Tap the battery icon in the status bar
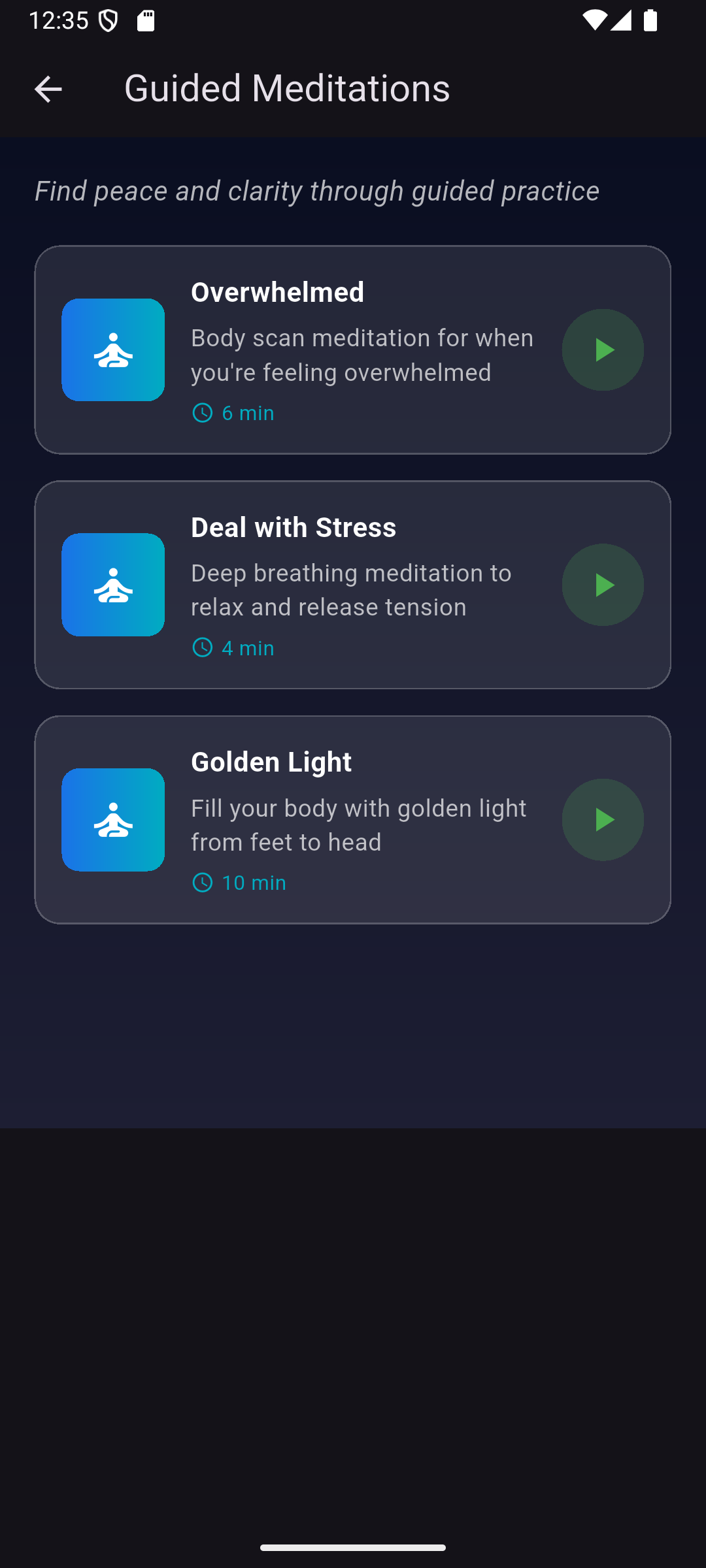Viewport: 706px width, 1568px height. [650, 21]
